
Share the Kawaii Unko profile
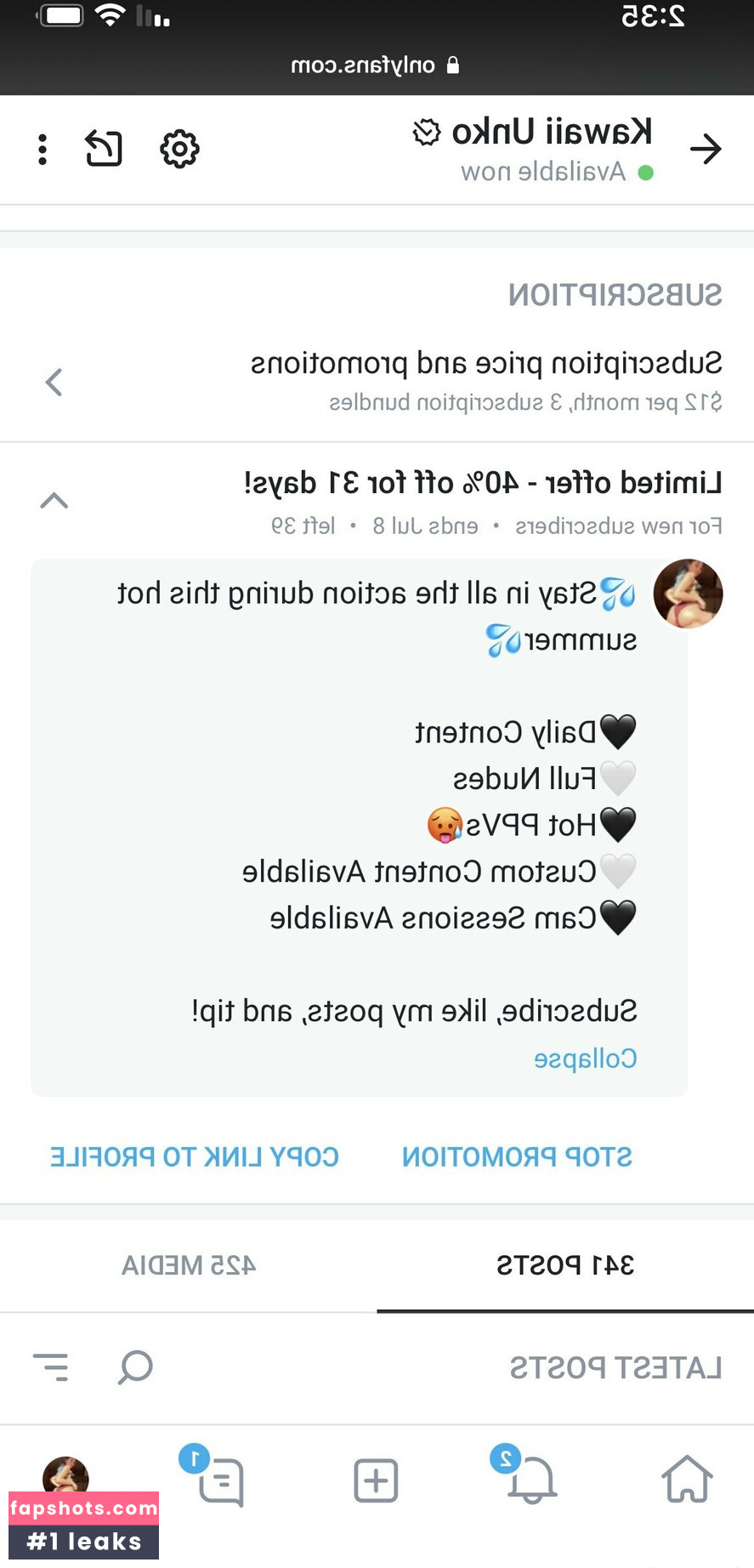point(104,150)
